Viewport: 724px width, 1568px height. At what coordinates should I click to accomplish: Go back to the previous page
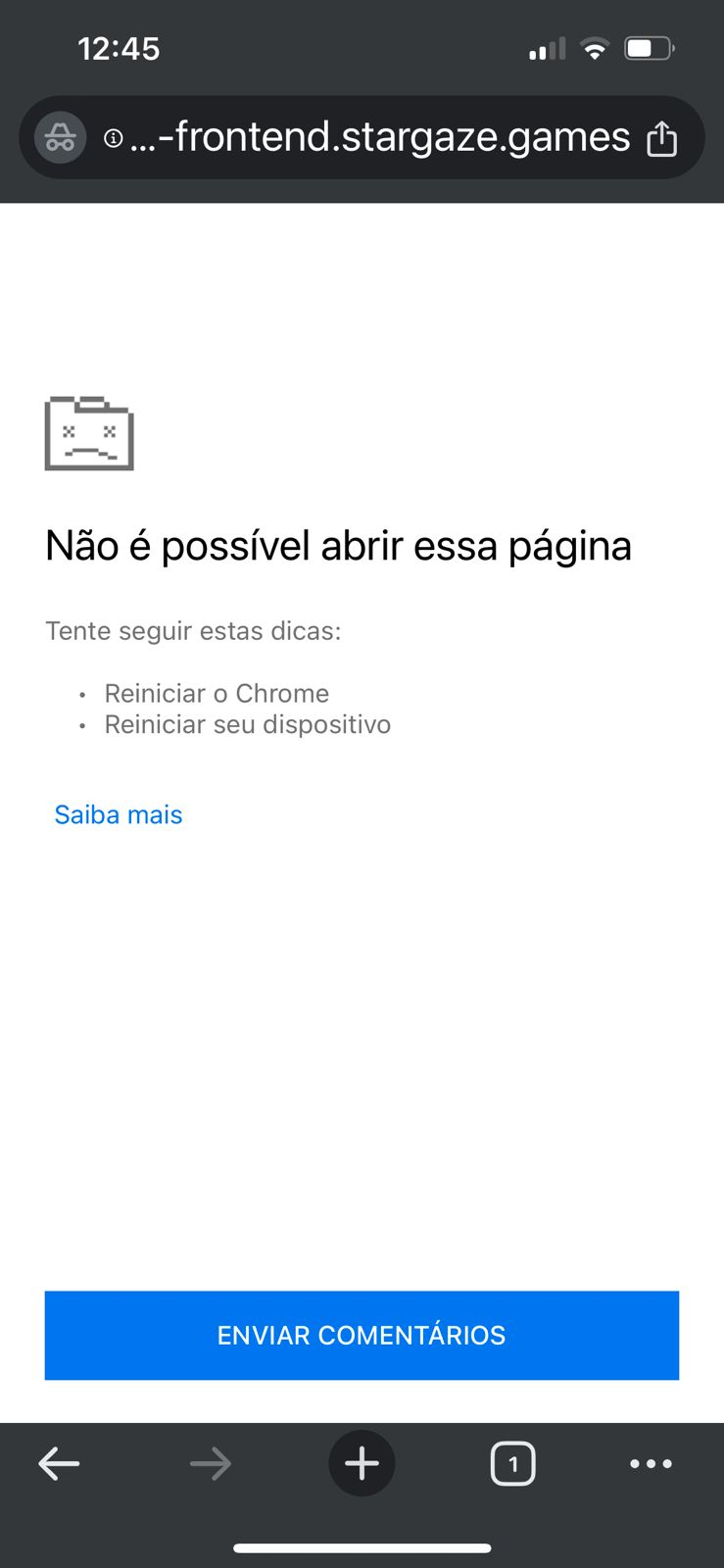coord(59,1464)
